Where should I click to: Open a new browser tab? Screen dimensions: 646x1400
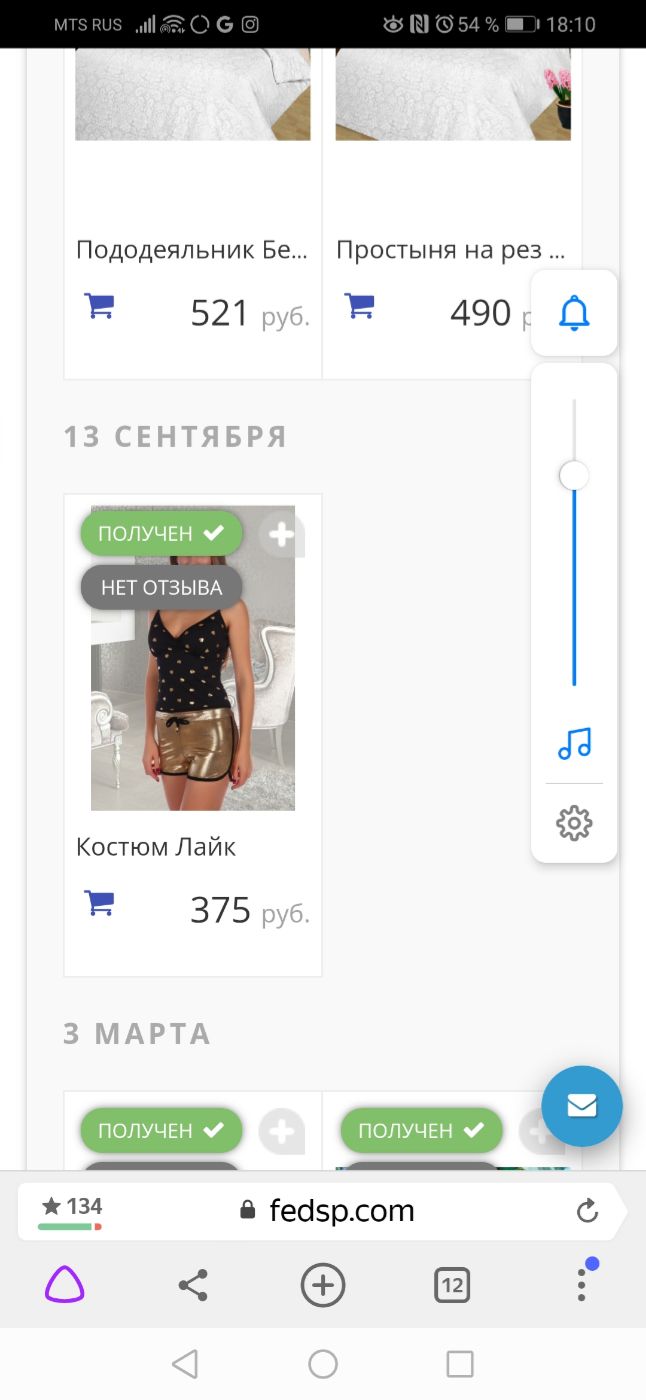point(323,1284)
